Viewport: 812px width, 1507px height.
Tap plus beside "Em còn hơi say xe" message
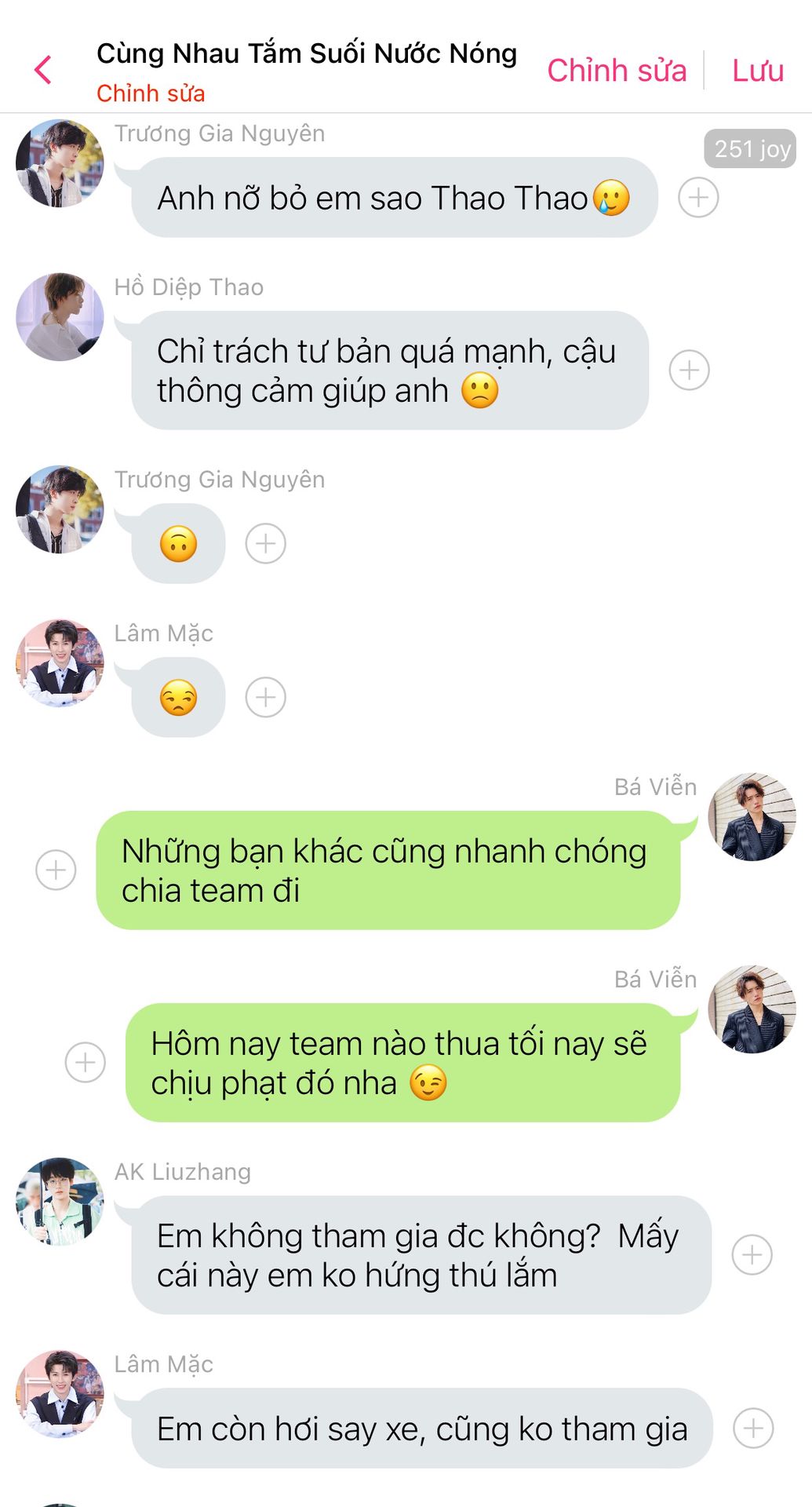coord(753,1428)
